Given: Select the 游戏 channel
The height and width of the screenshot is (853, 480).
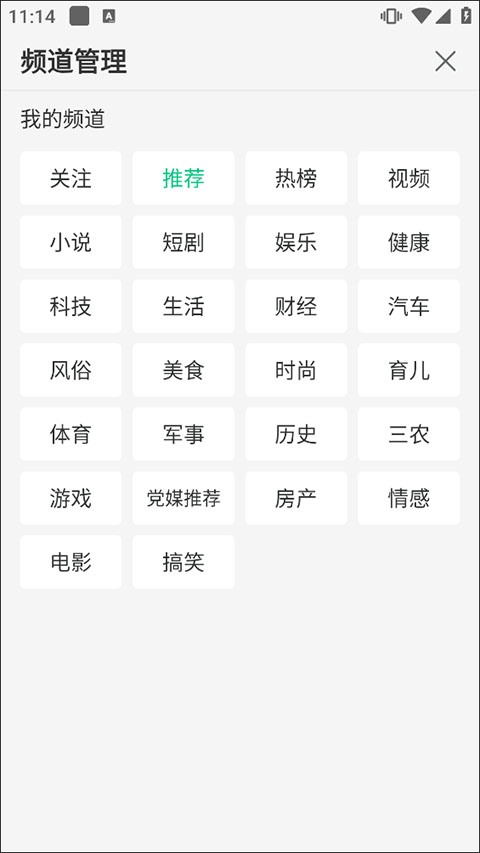Looking at the screenshot, I should [71, 498].
